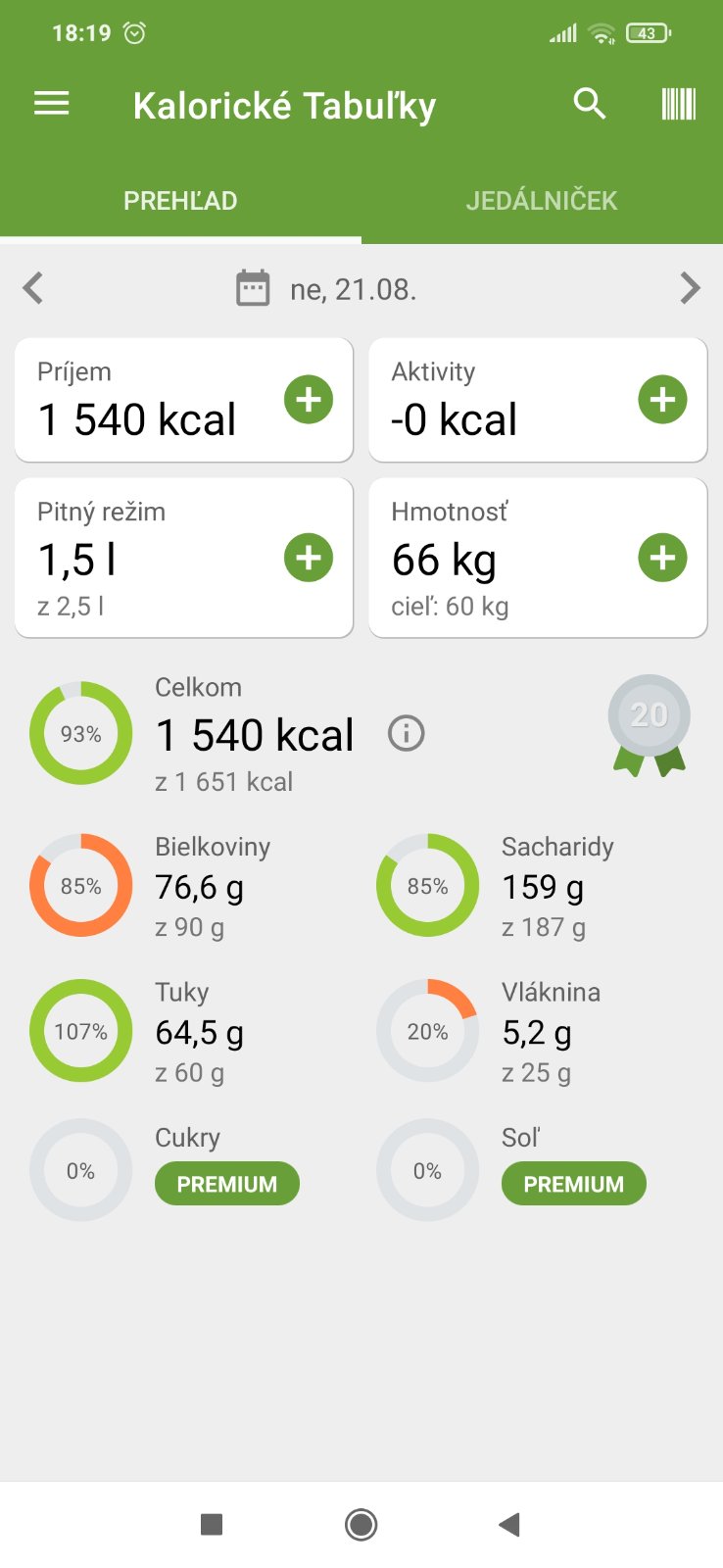Open the hamburger navigation menu
Screen dimensions: 723x1568
click(52, 104)
